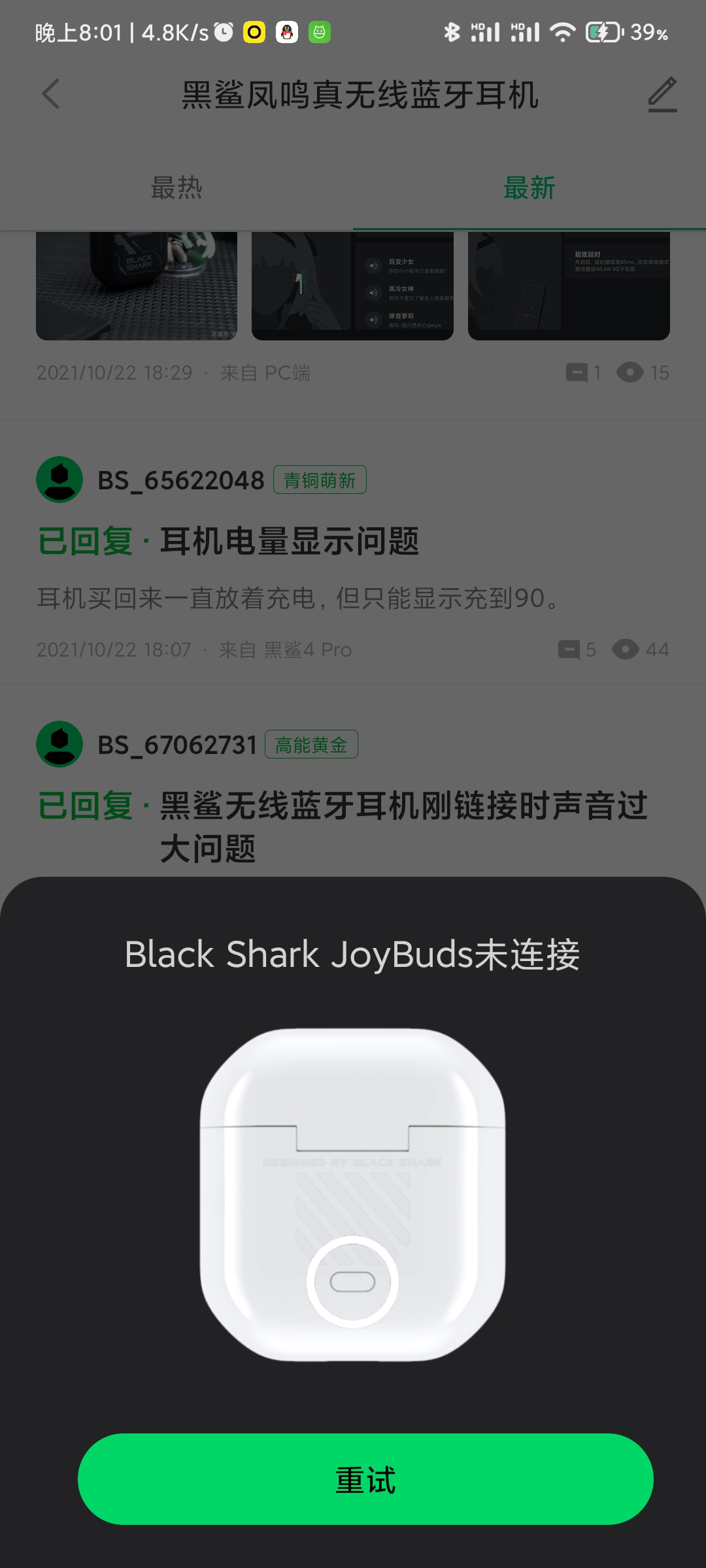View the profile of user BS_65622048
Viewport: 706px width, 1568px height.
[x=181, y=480]
